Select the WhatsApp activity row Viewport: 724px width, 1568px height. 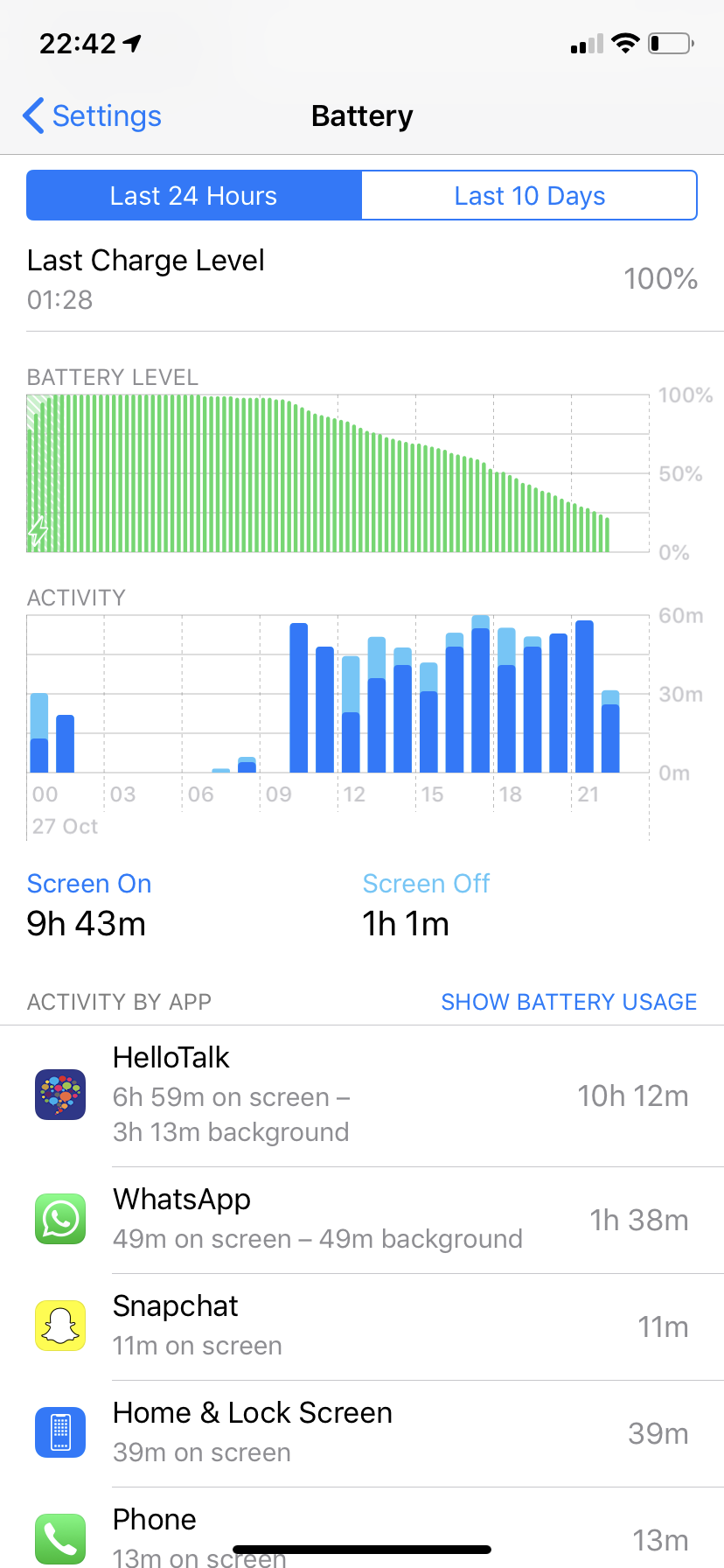point(362,1220)
